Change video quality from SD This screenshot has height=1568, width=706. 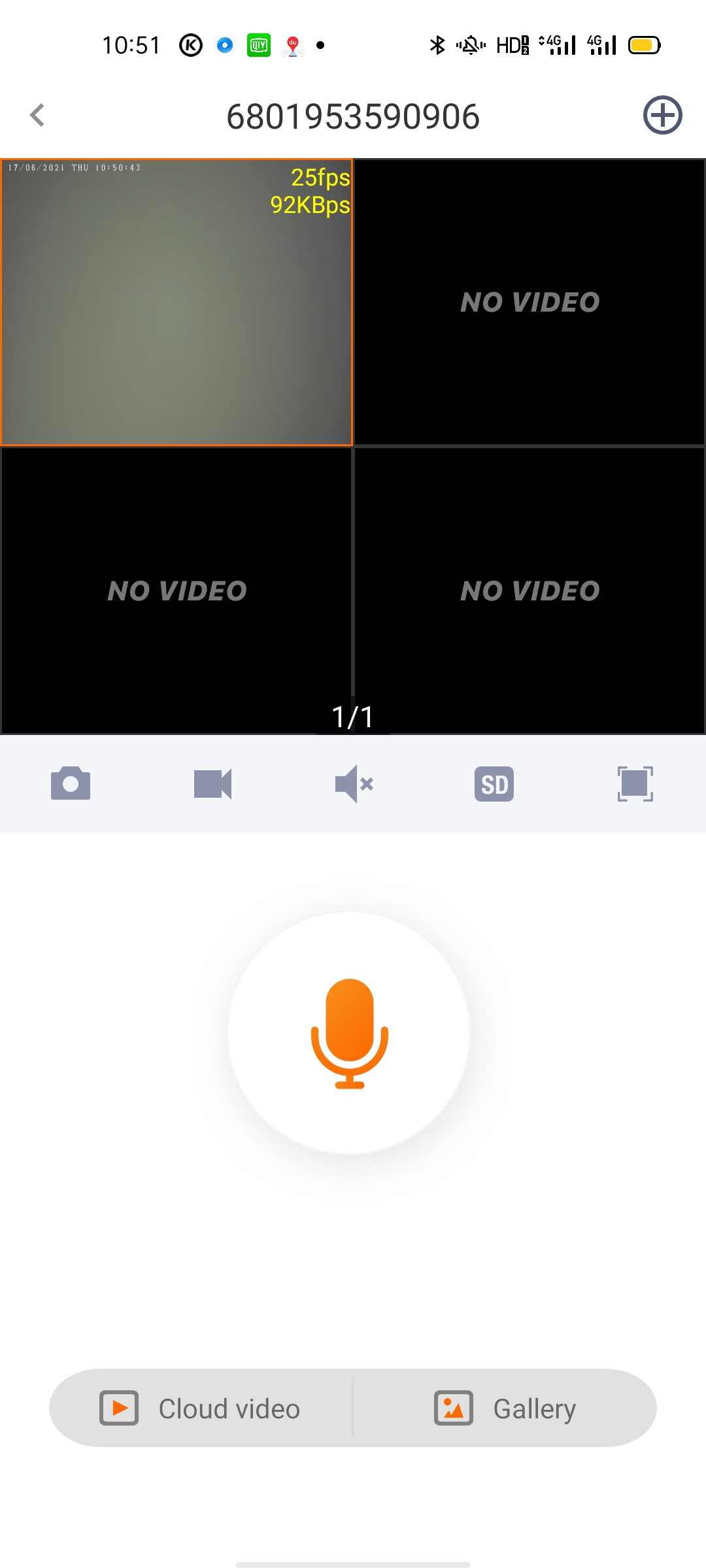(x=494, y=783)
